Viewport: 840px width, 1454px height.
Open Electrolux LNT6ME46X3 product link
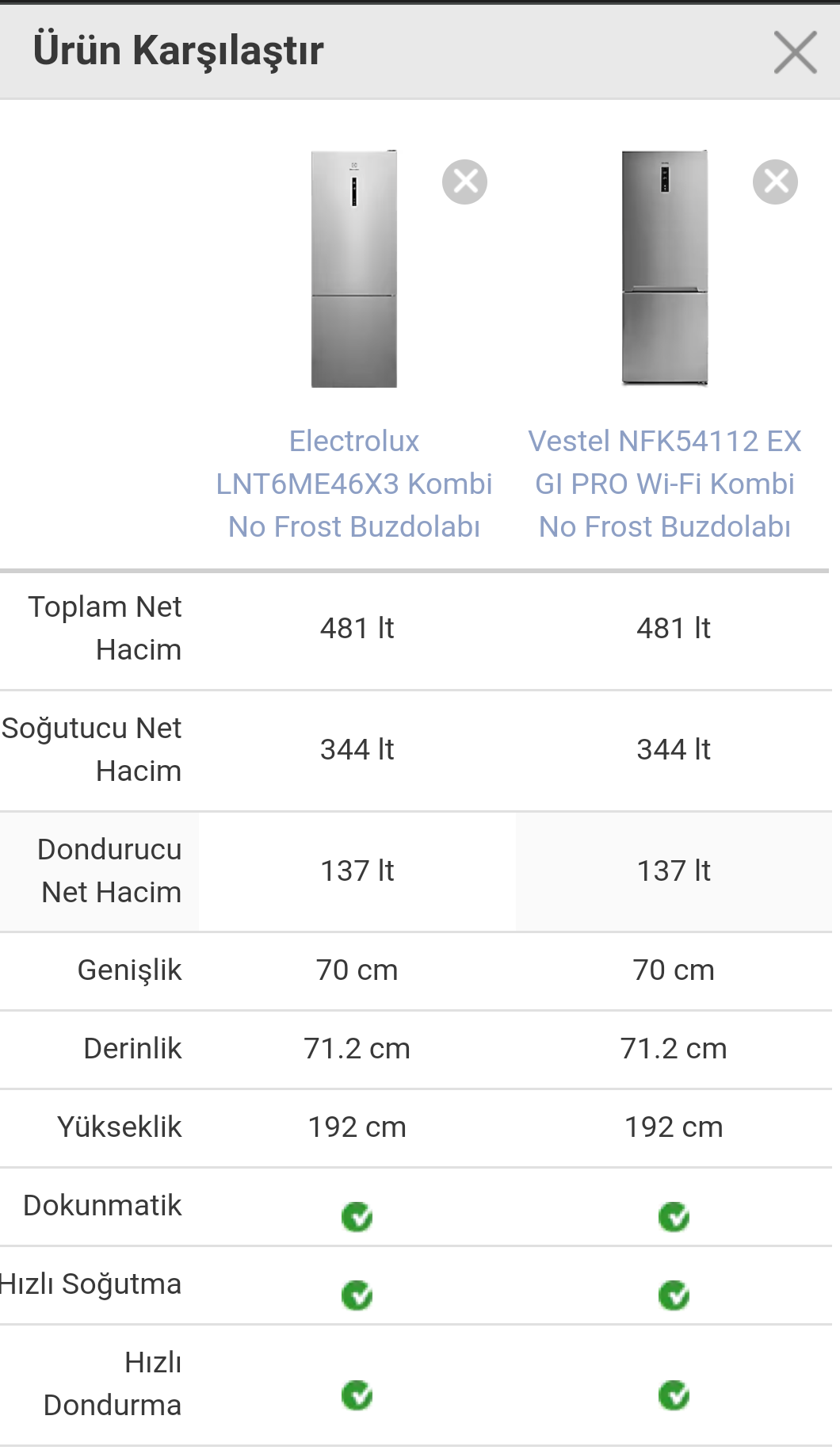click(354, 484)
